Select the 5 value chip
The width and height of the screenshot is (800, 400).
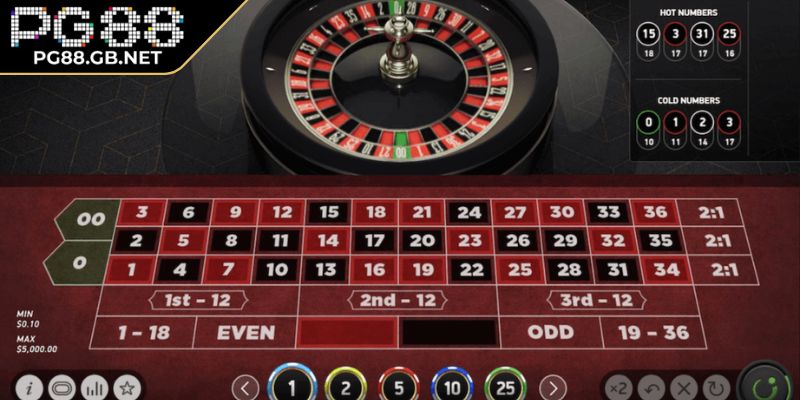[x=398, y=387]
